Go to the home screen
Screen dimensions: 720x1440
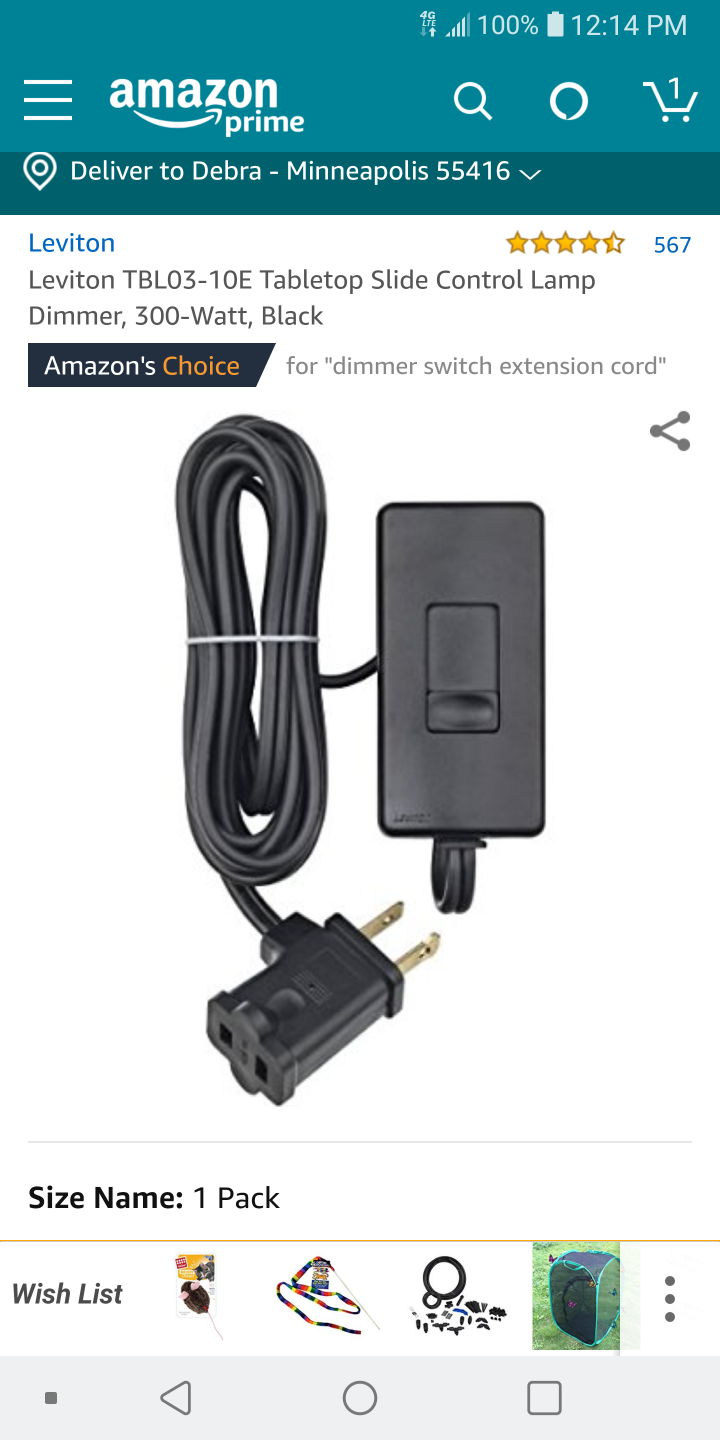point(360,1398)
